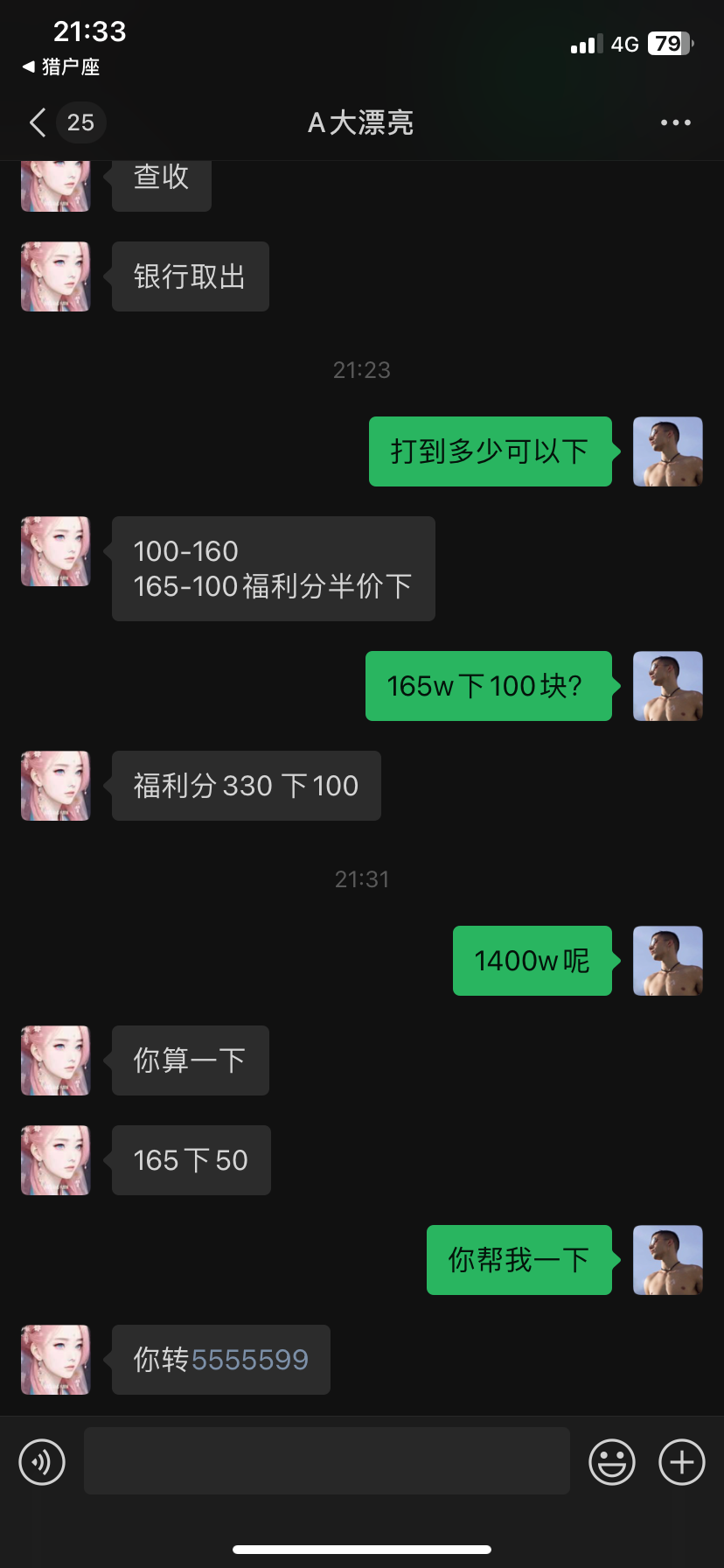
Task: Open the avatar beside 银行取出
Action: pos(56,276)
